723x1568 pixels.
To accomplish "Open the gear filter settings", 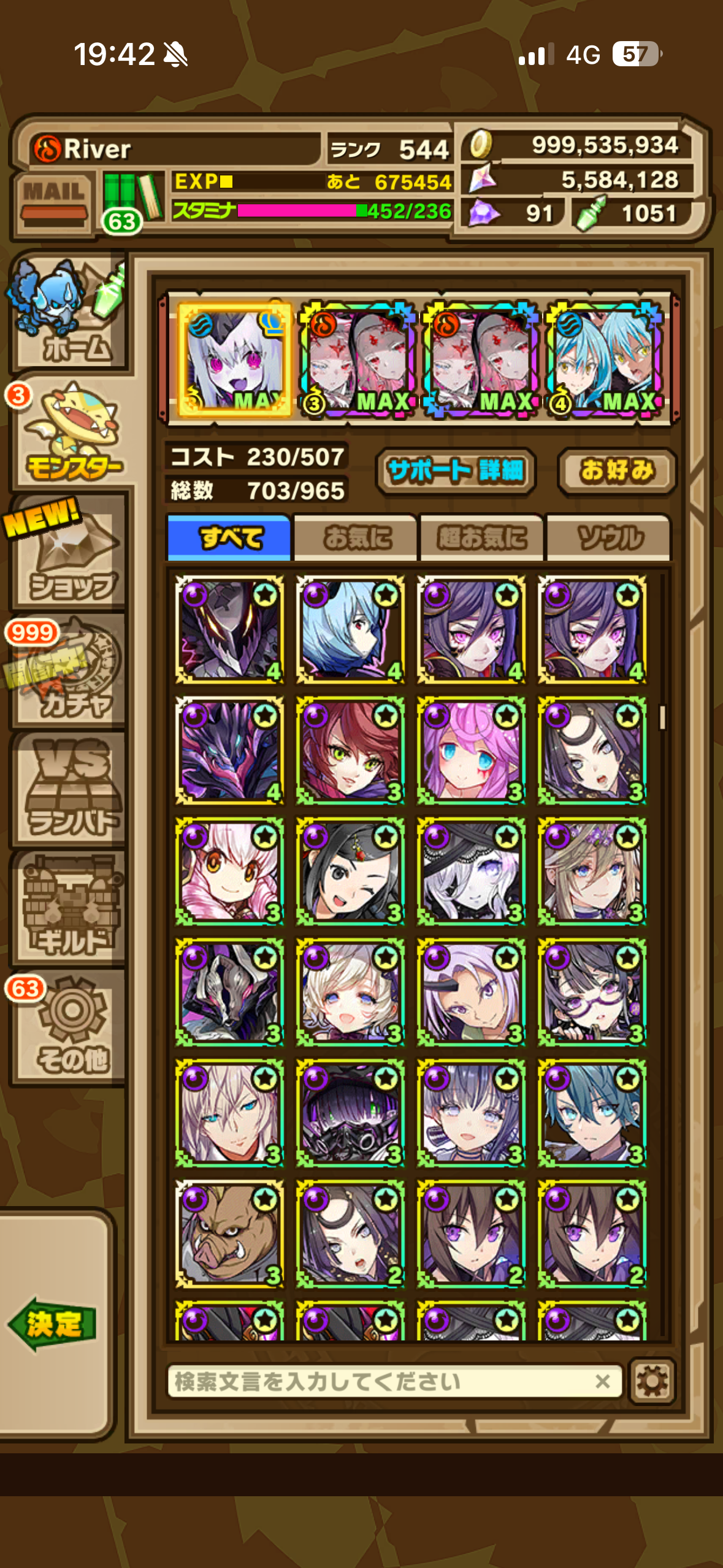I will pos(652,1382).
